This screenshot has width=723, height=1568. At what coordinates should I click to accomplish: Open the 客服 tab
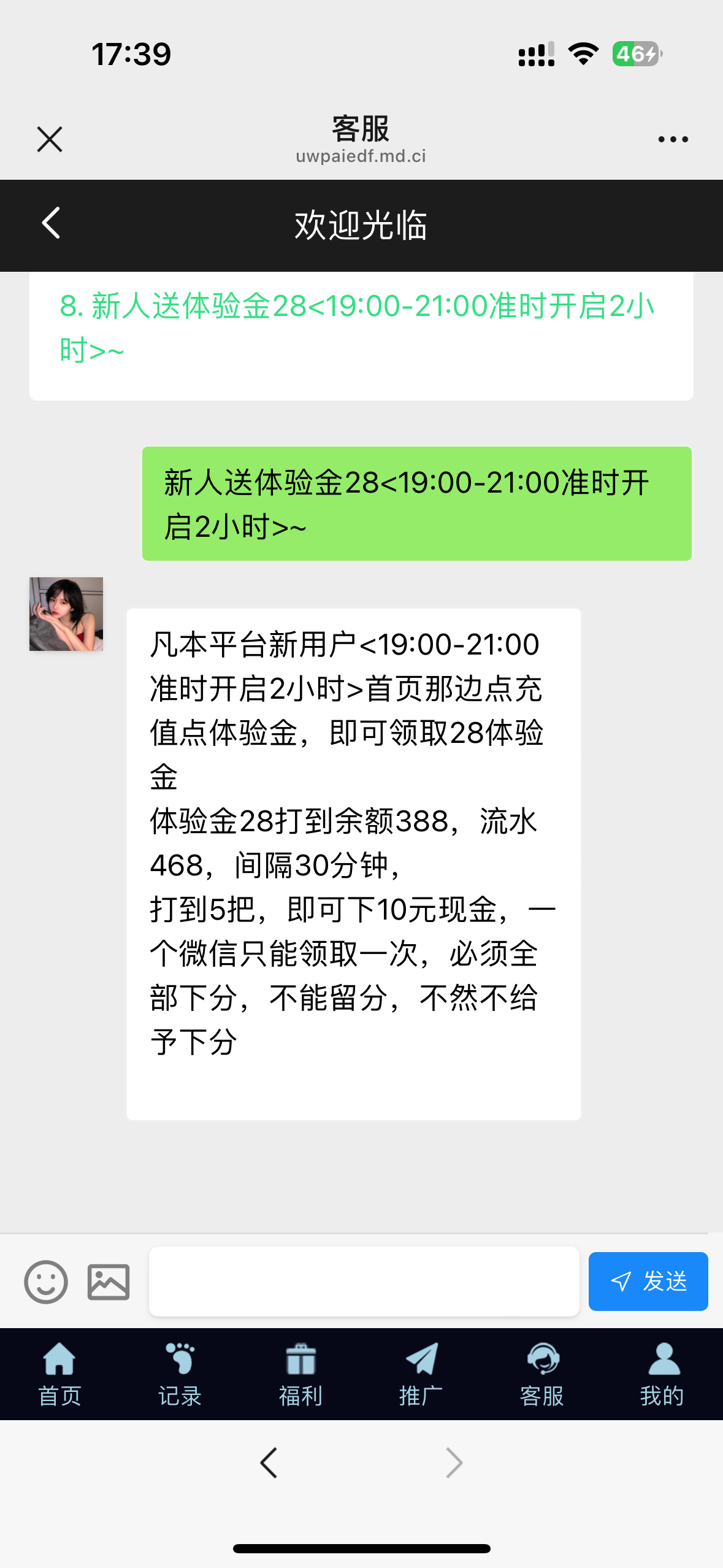pyautogui.click(x=541, y=1374)
